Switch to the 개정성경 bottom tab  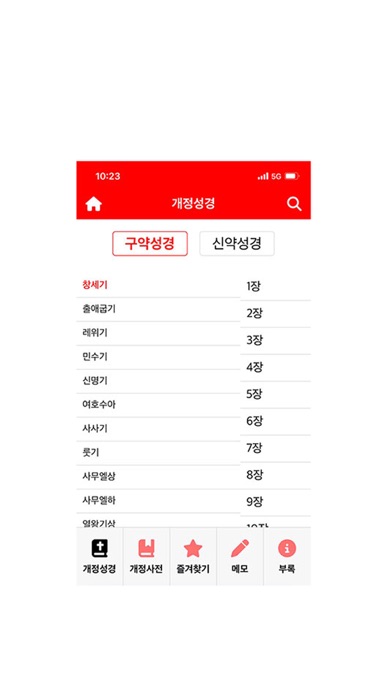[x=99, y=557]
